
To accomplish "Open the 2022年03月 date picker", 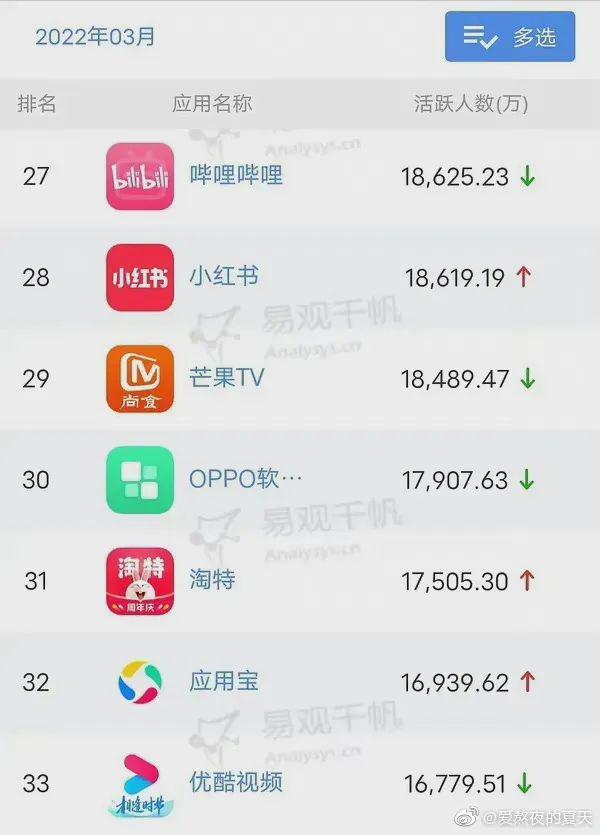I will 96,38.
